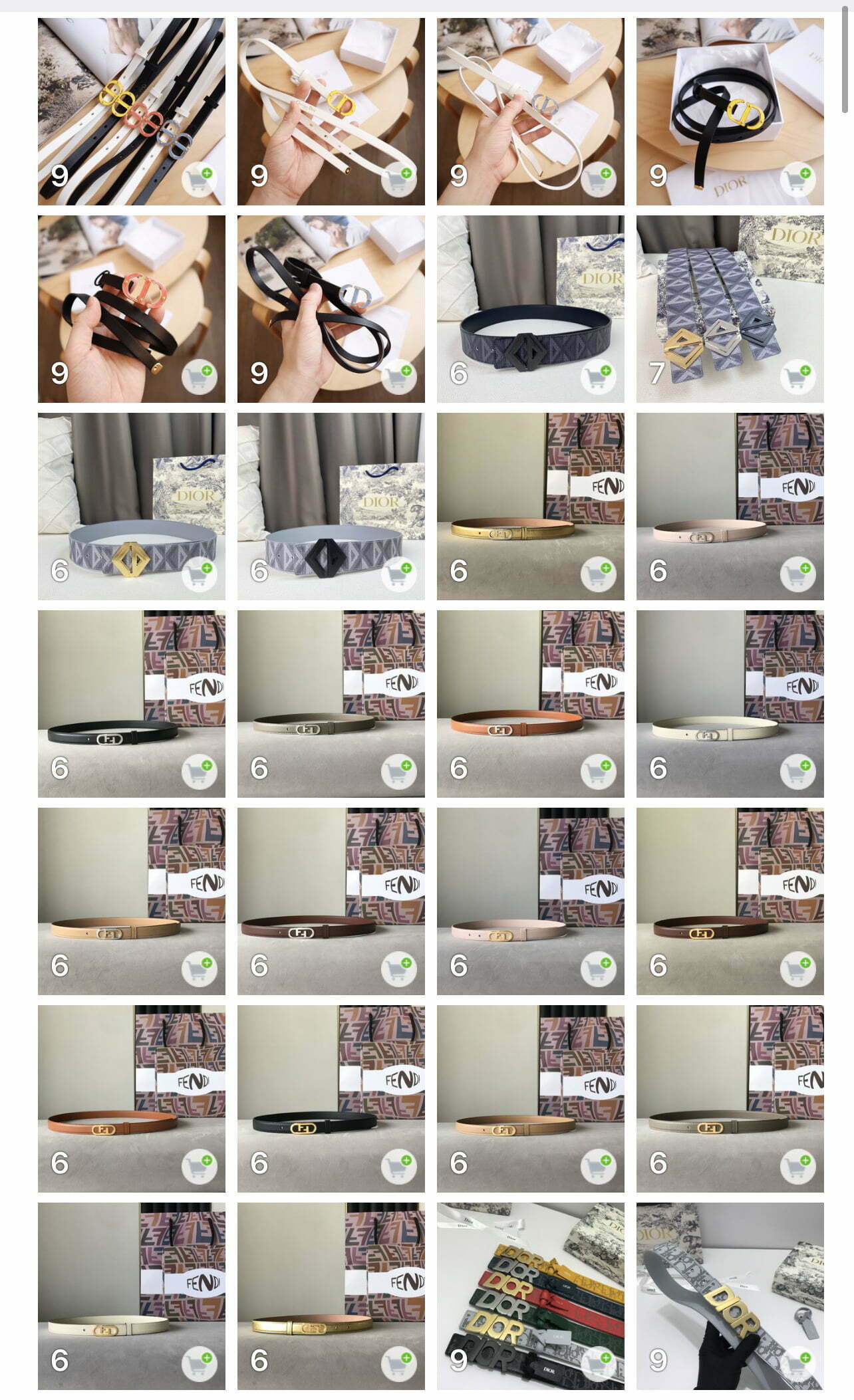Open the white belt with silver-blue CD buckle
The width and height of the screenshot is (854, 1400).
coord(530,111)
